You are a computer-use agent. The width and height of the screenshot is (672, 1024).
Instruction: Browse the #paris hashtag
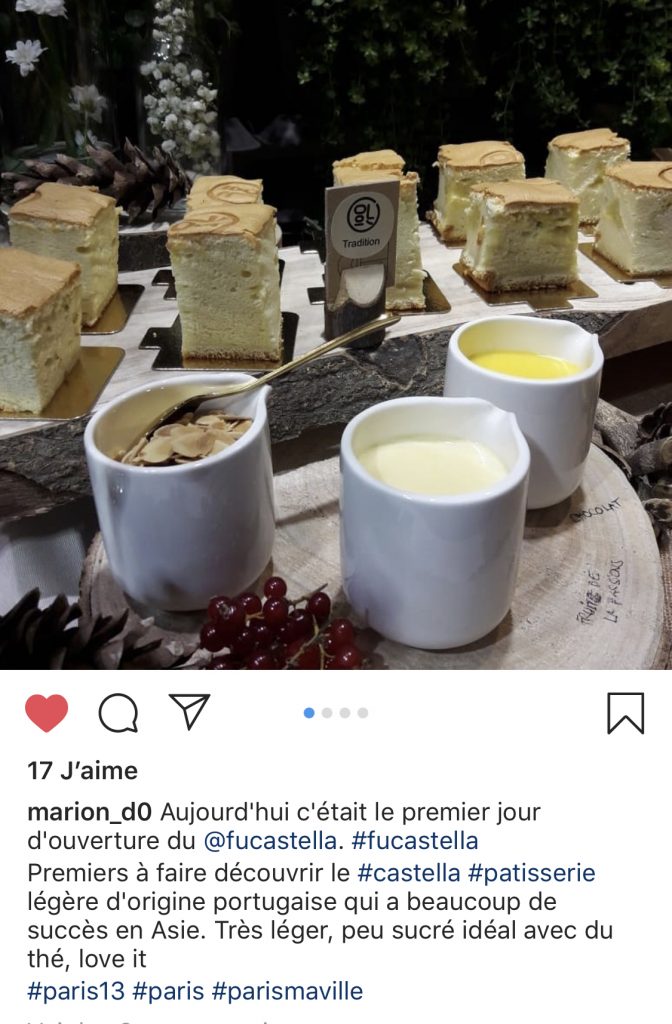(168, 992)
